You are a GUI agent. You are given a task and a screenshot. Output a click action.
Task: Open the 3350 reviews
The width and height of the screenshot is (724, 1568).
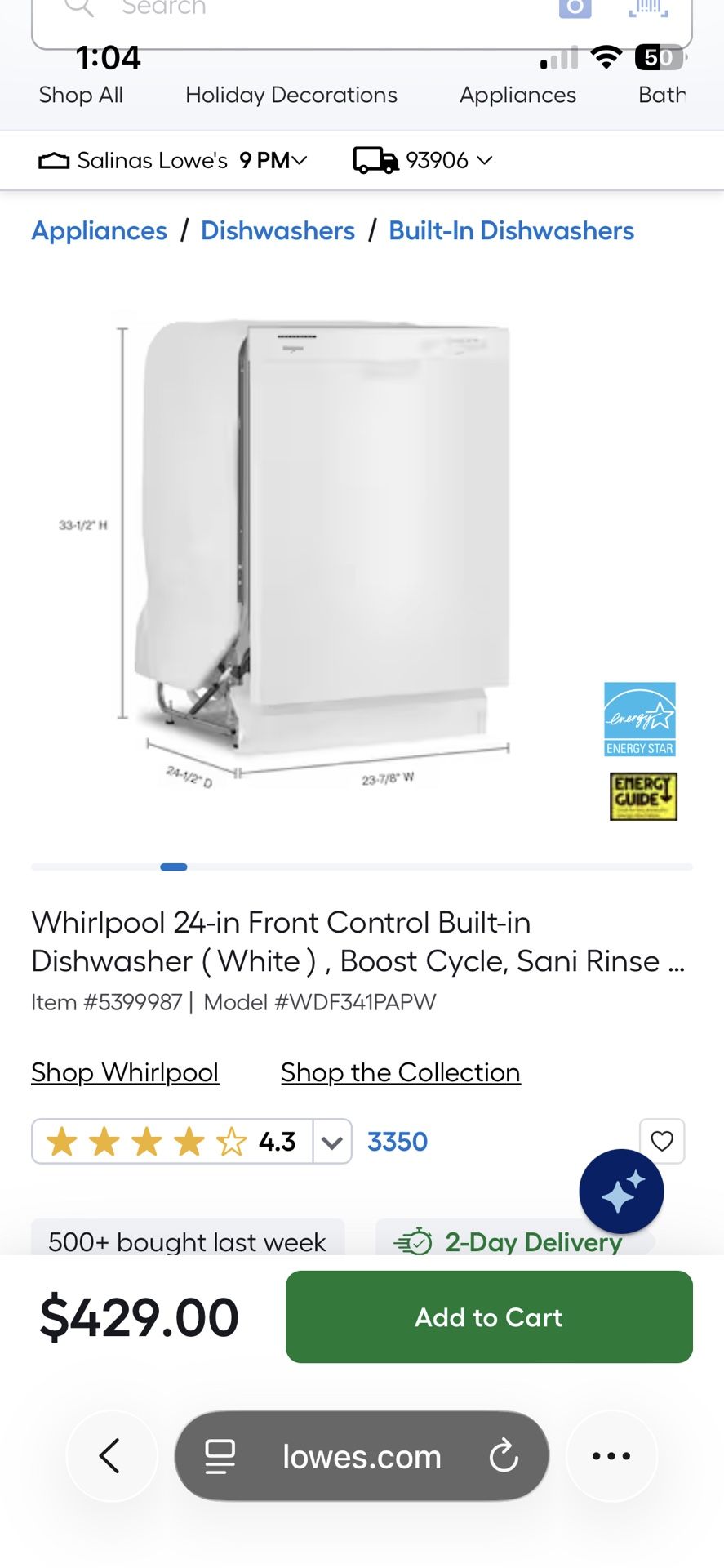point(398,1141)
